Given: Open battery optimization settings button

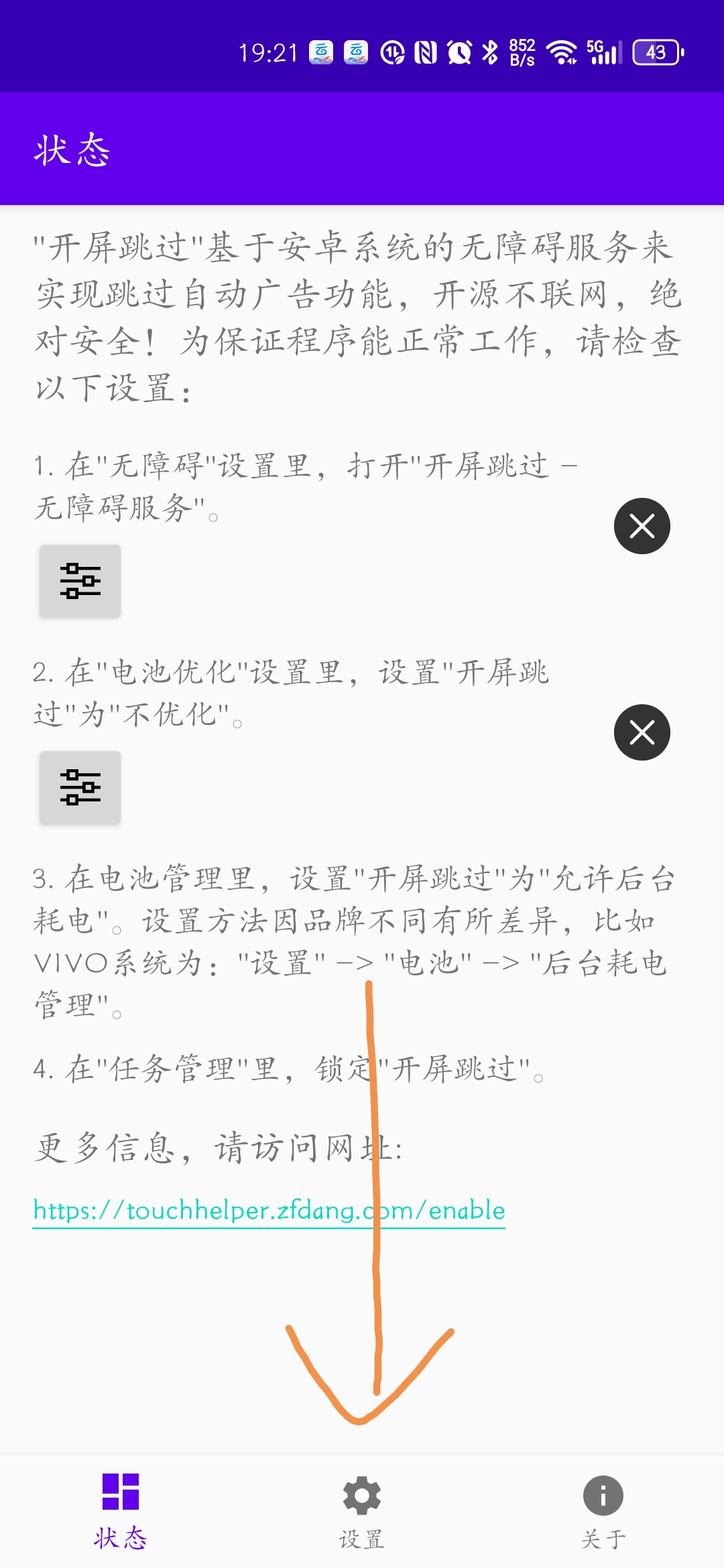Looking at the screenshot, I should (x=80, y=787).
